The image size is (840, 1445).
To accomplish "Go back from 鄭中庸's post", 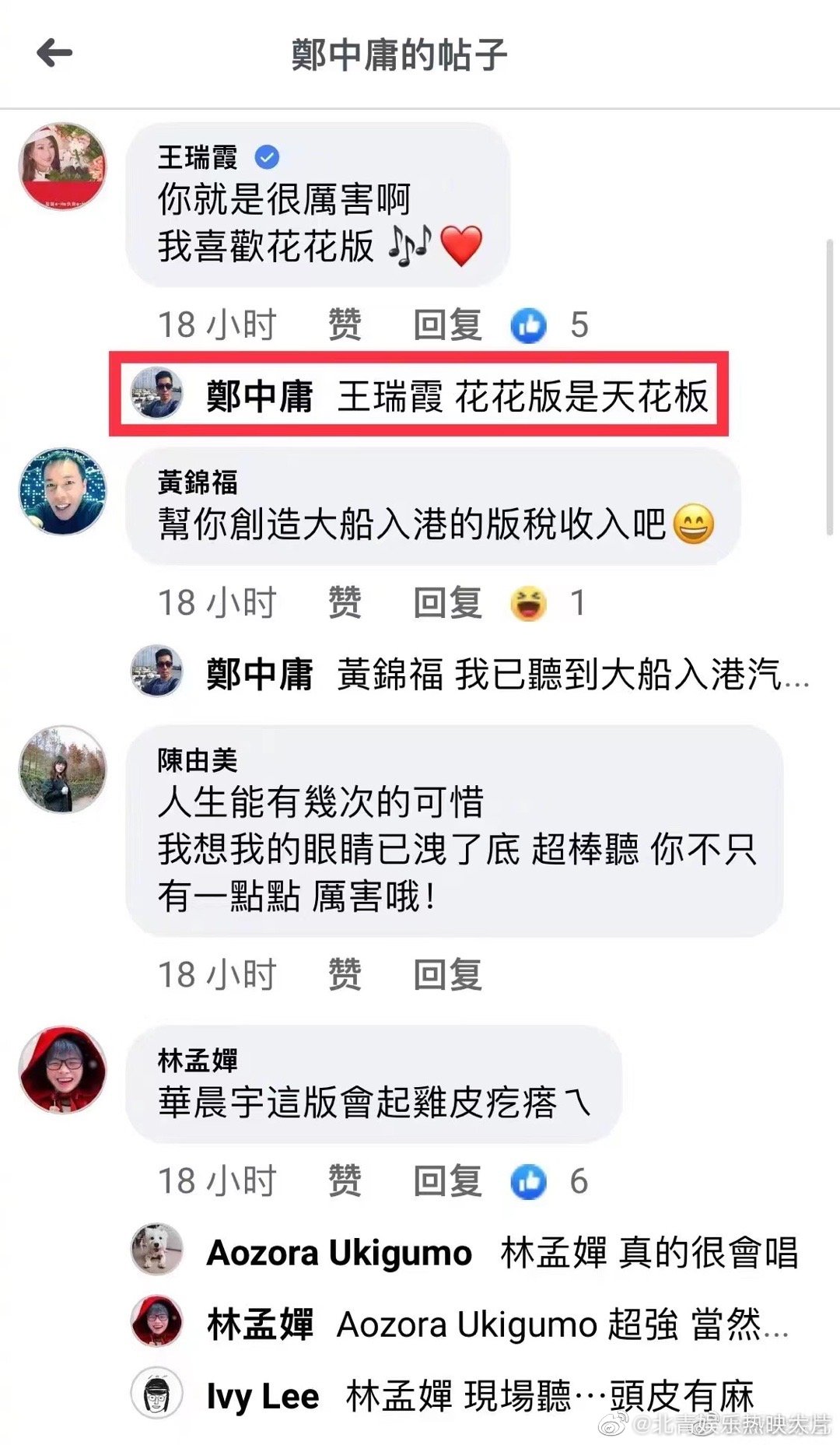I will (x=54, y=53).
